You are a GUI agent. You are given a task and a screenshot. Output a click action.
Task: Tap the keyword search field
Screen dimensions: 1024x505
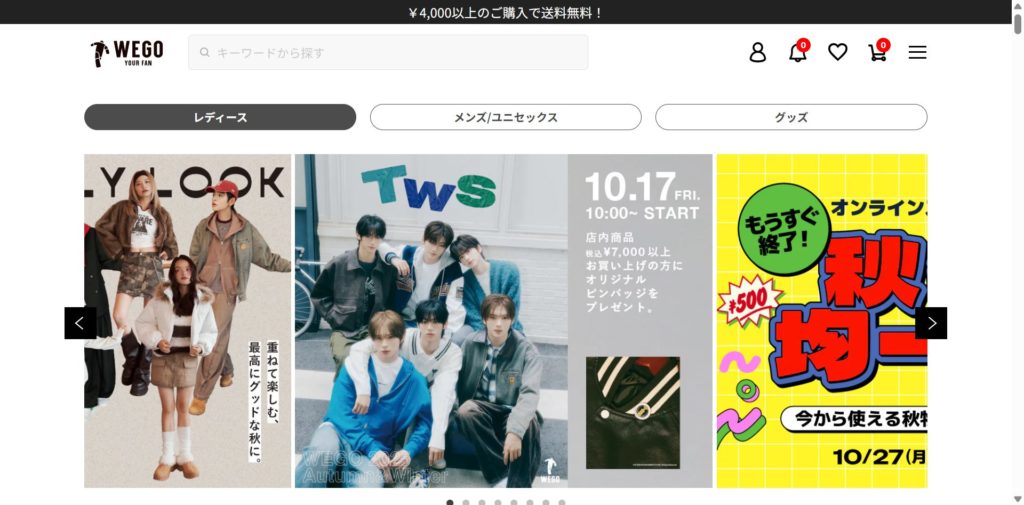(x=400, y=53)
